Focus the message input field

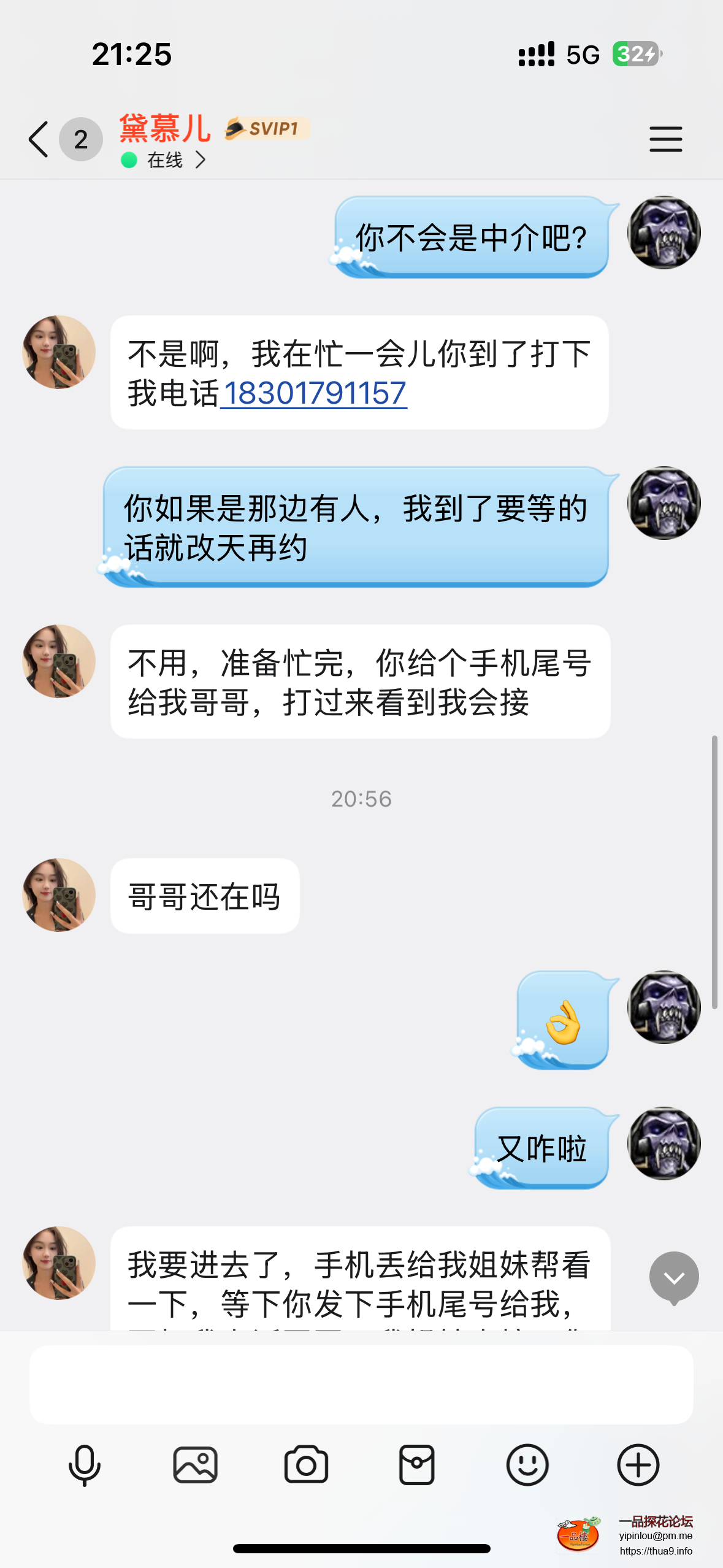coord(361,1384)
